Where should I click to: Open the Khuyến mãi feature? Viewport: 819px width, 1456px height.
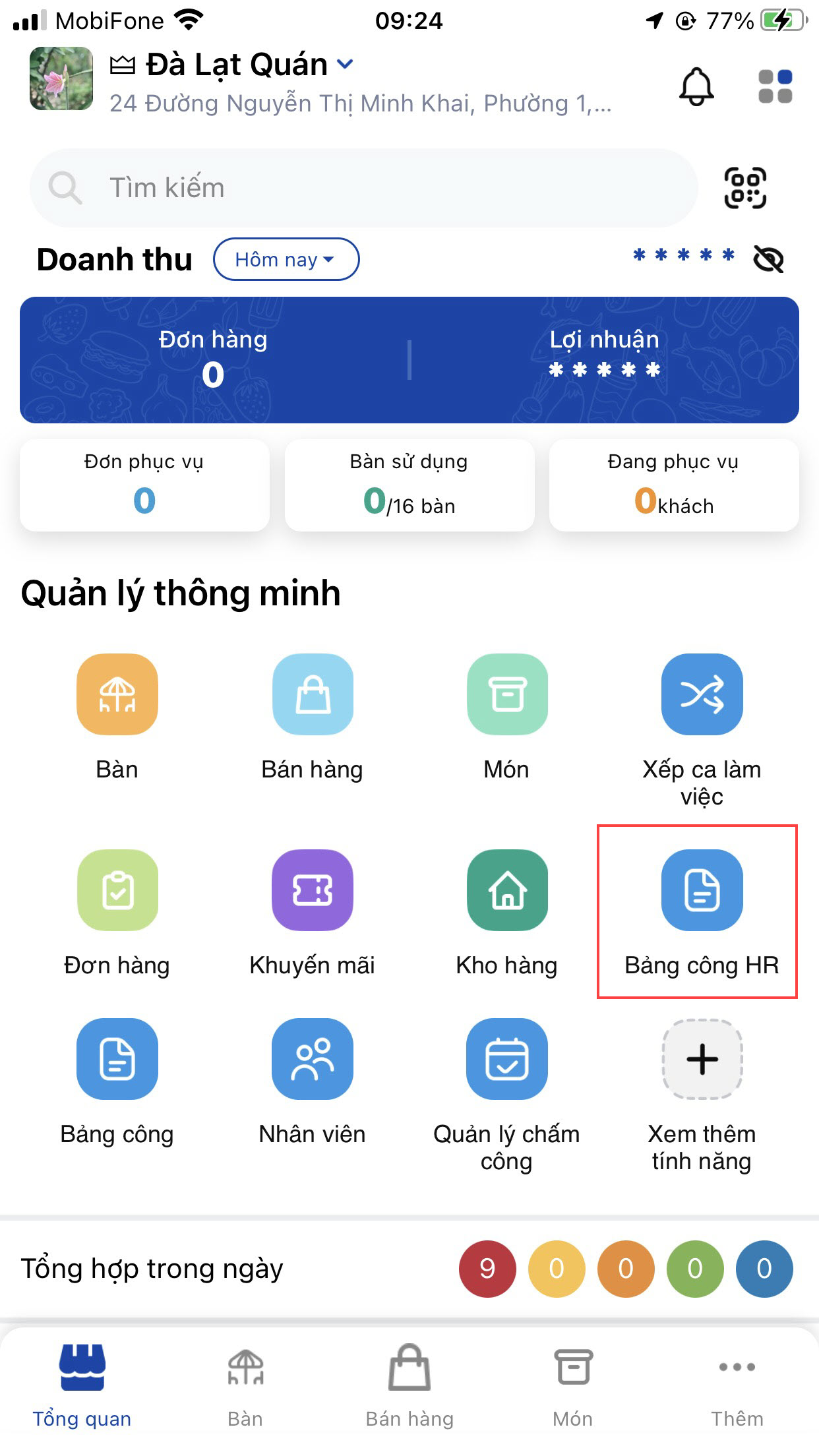(313, 890)
